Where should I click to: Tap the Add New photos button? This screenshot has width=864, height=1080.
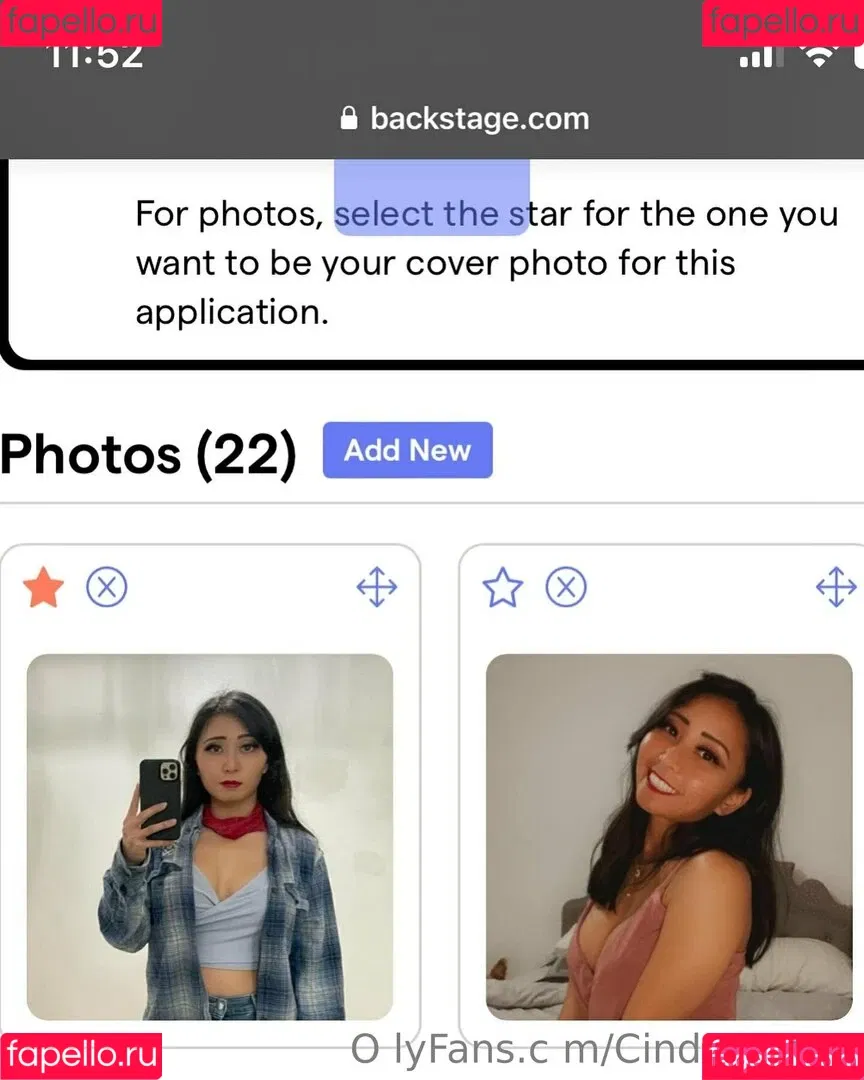[407, 450]
